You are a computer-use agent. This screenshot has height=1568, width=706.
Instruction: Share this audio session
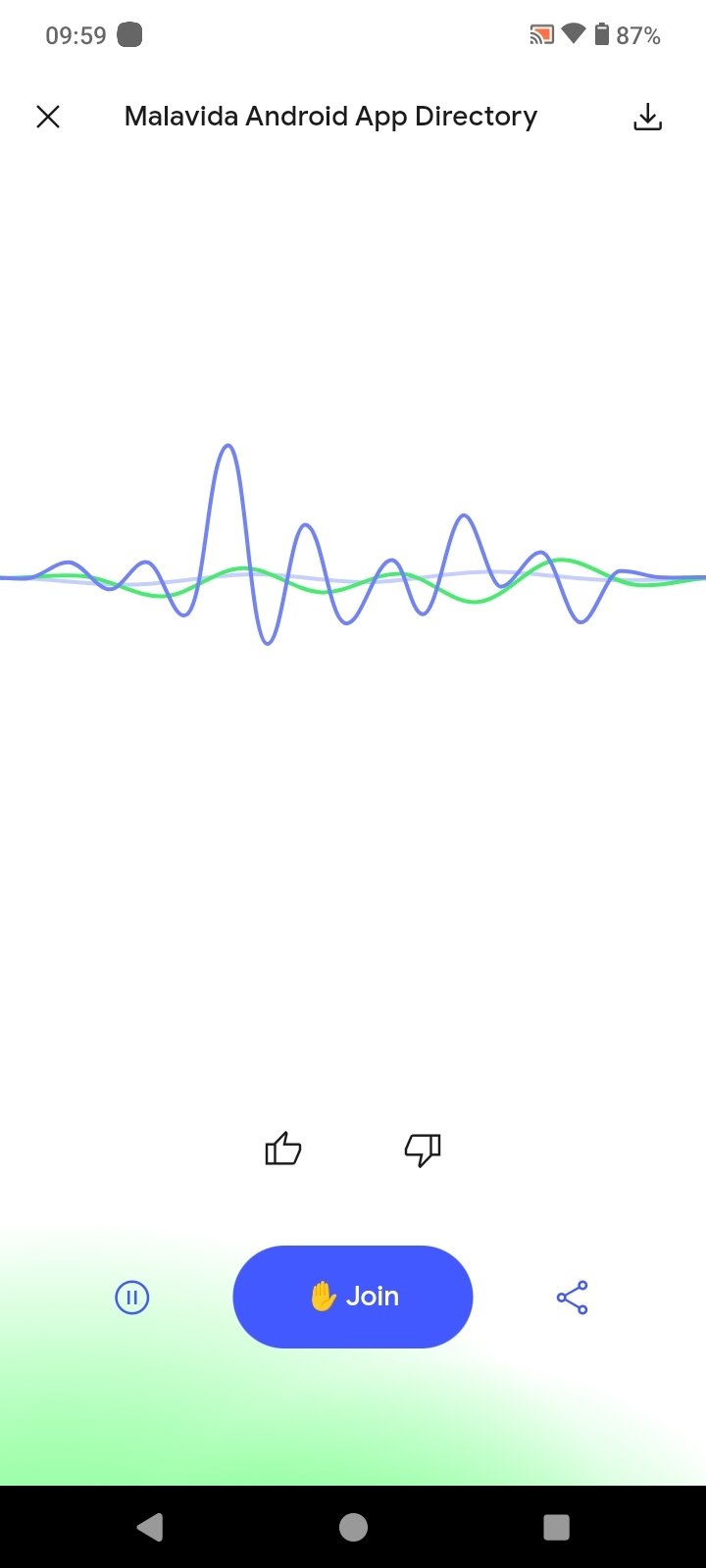(572, 1298)
